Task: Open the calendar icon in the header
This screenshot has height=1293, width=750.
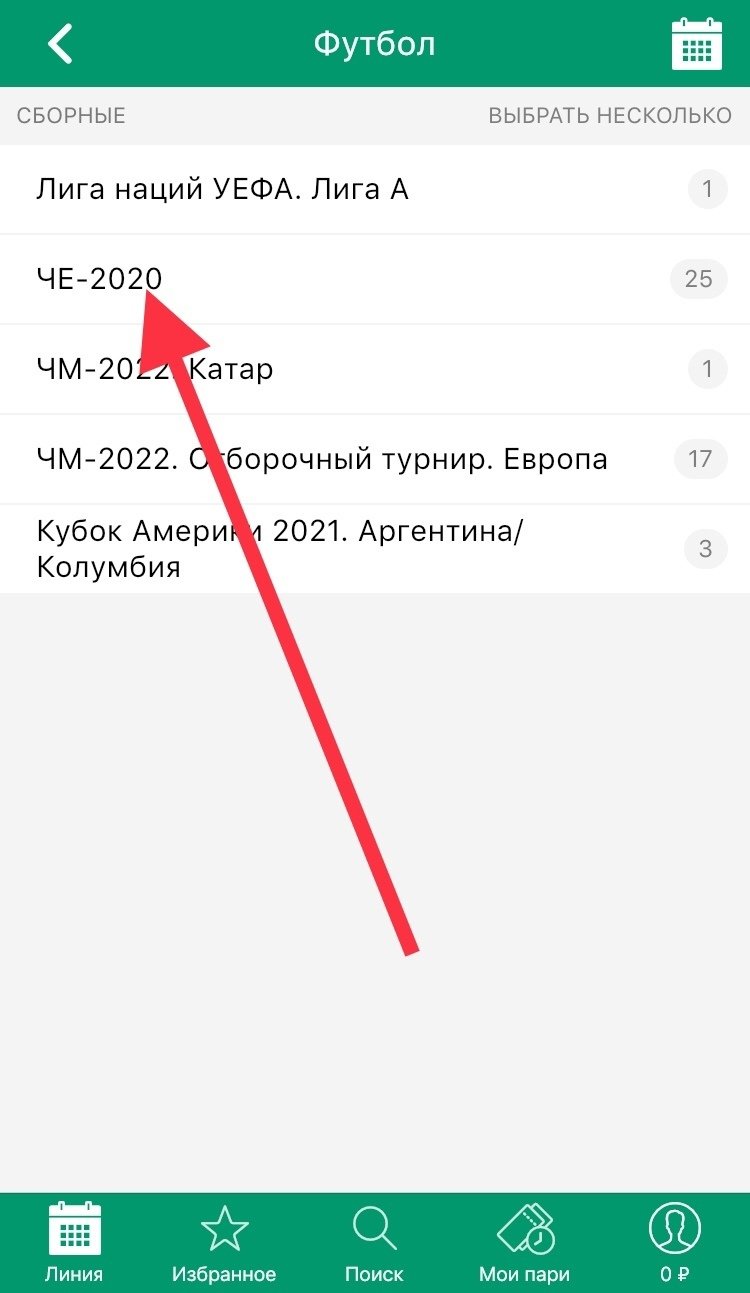Action: [696, 44]
